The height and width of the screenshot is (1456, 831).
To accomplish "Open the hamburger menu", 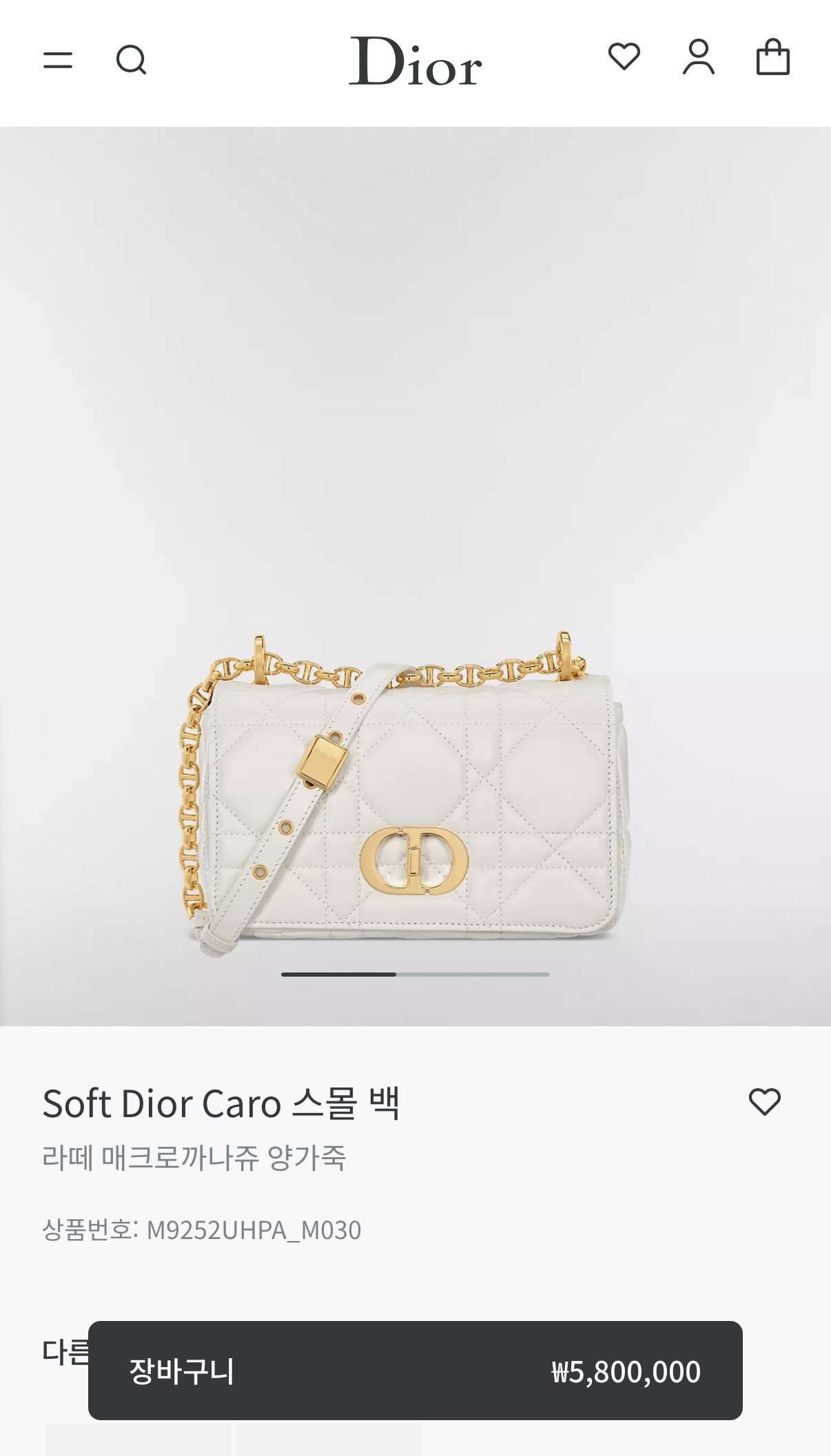I will [x=58, y=60].
